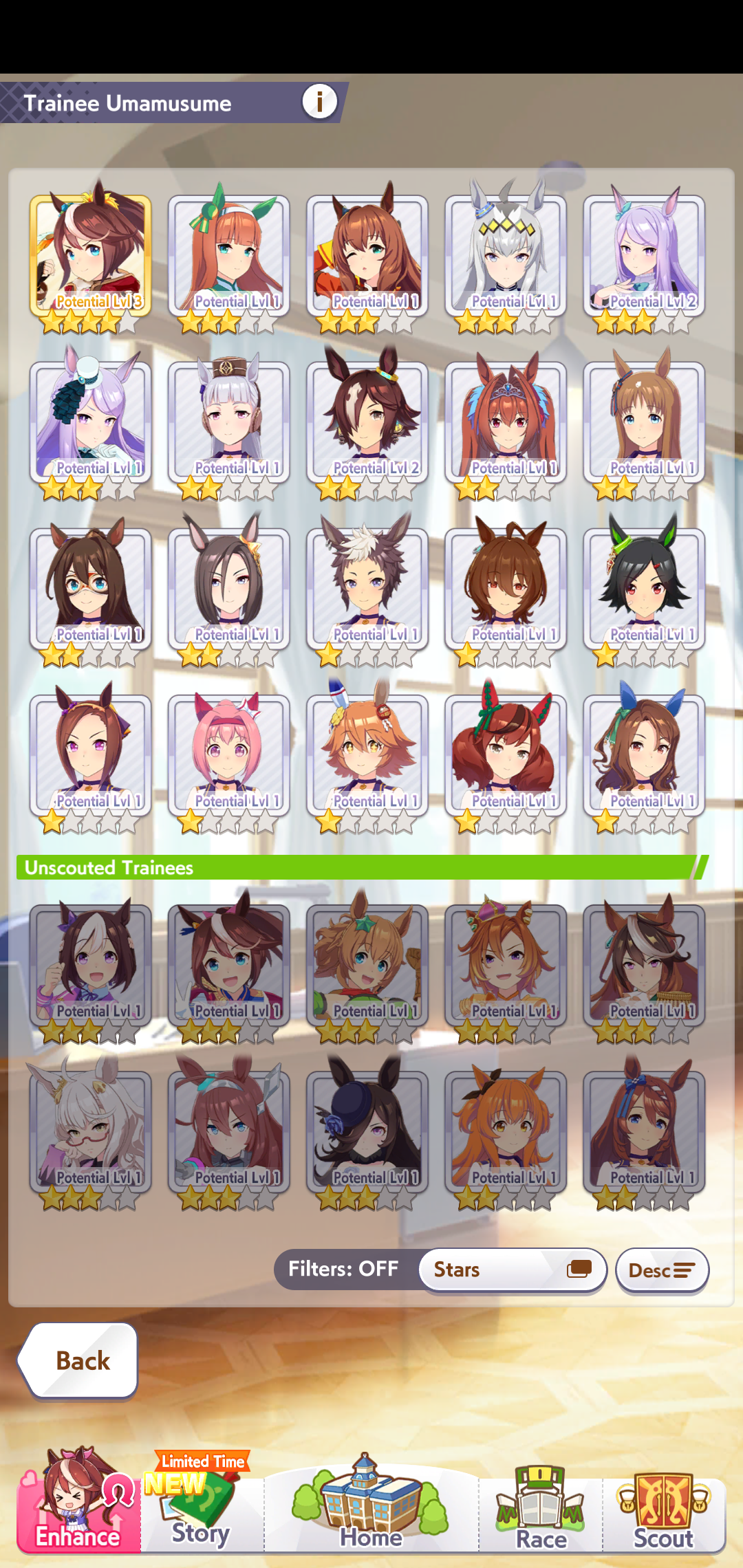Open the Filters: OFF option

[x=343, y=1269]
